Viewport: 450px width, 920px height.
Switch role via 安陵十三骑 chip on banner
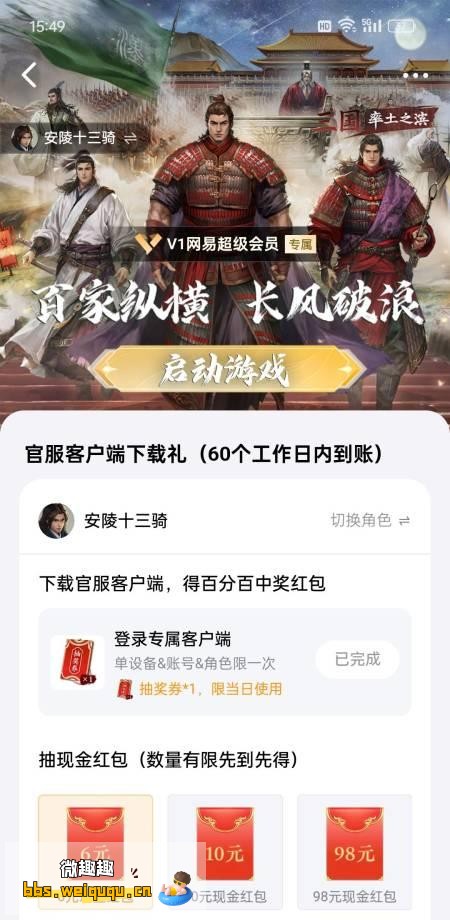click(x=75, y=138)
